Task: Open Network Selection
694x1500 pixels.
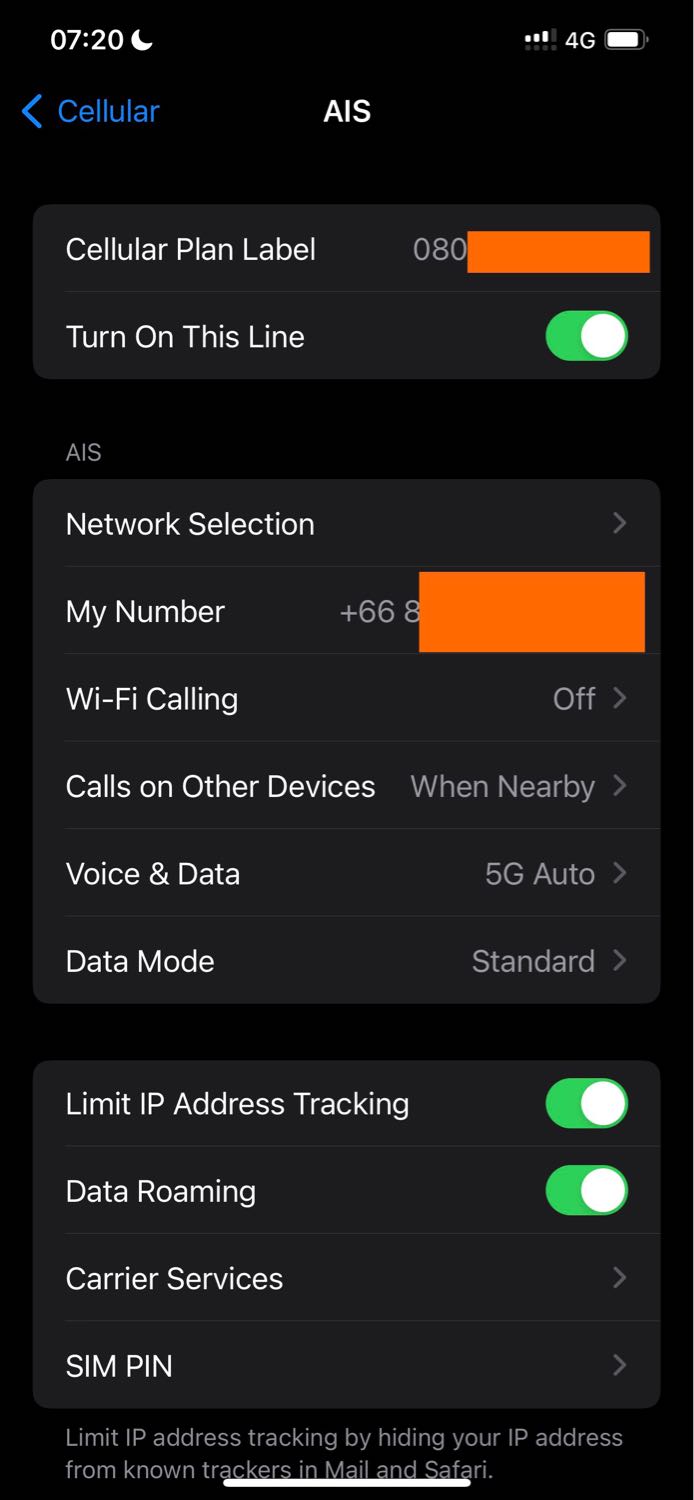Action: pos(346,523)
